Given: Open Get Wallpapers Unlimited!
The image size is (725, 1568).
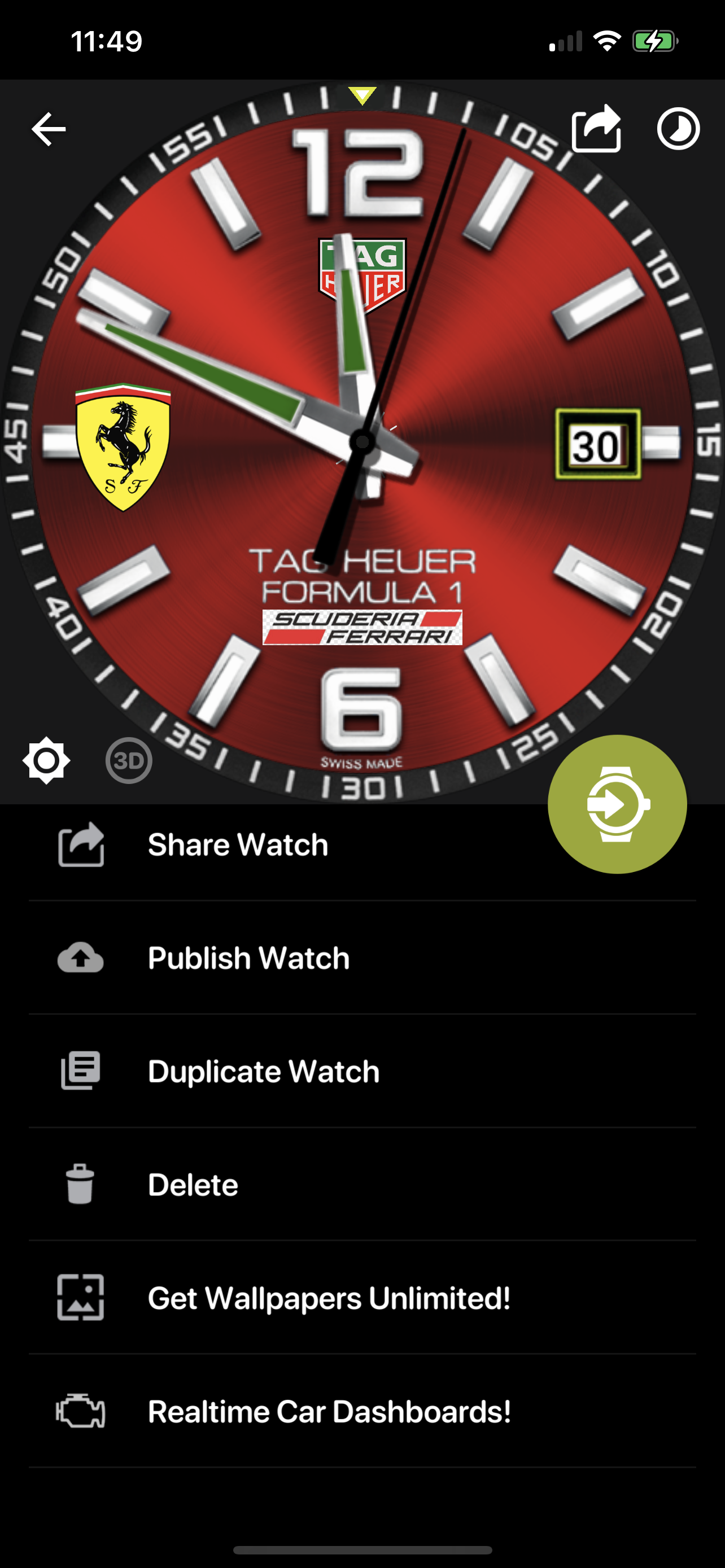Looking at the screenshot, I should pyautogui.click(x=362, y=1298).
